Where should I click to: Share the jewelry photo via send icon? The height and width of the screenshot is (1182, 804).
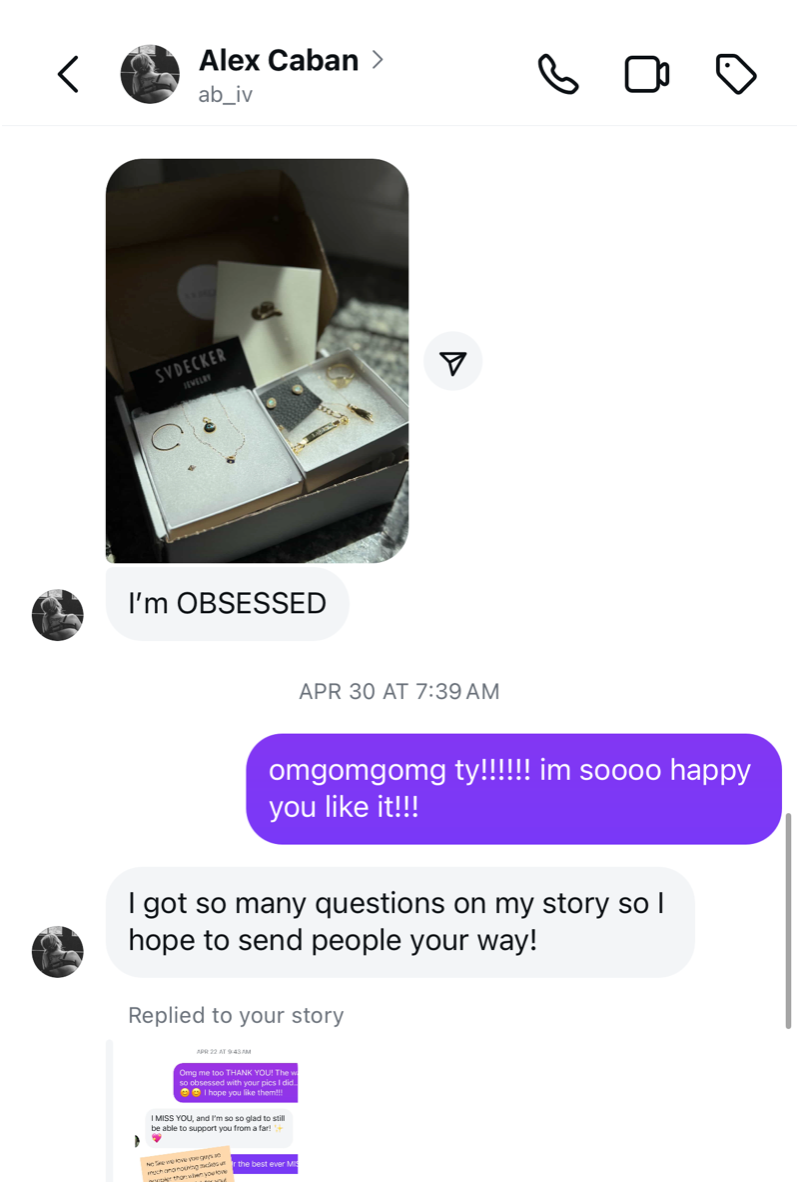click(x=453, y=361)
